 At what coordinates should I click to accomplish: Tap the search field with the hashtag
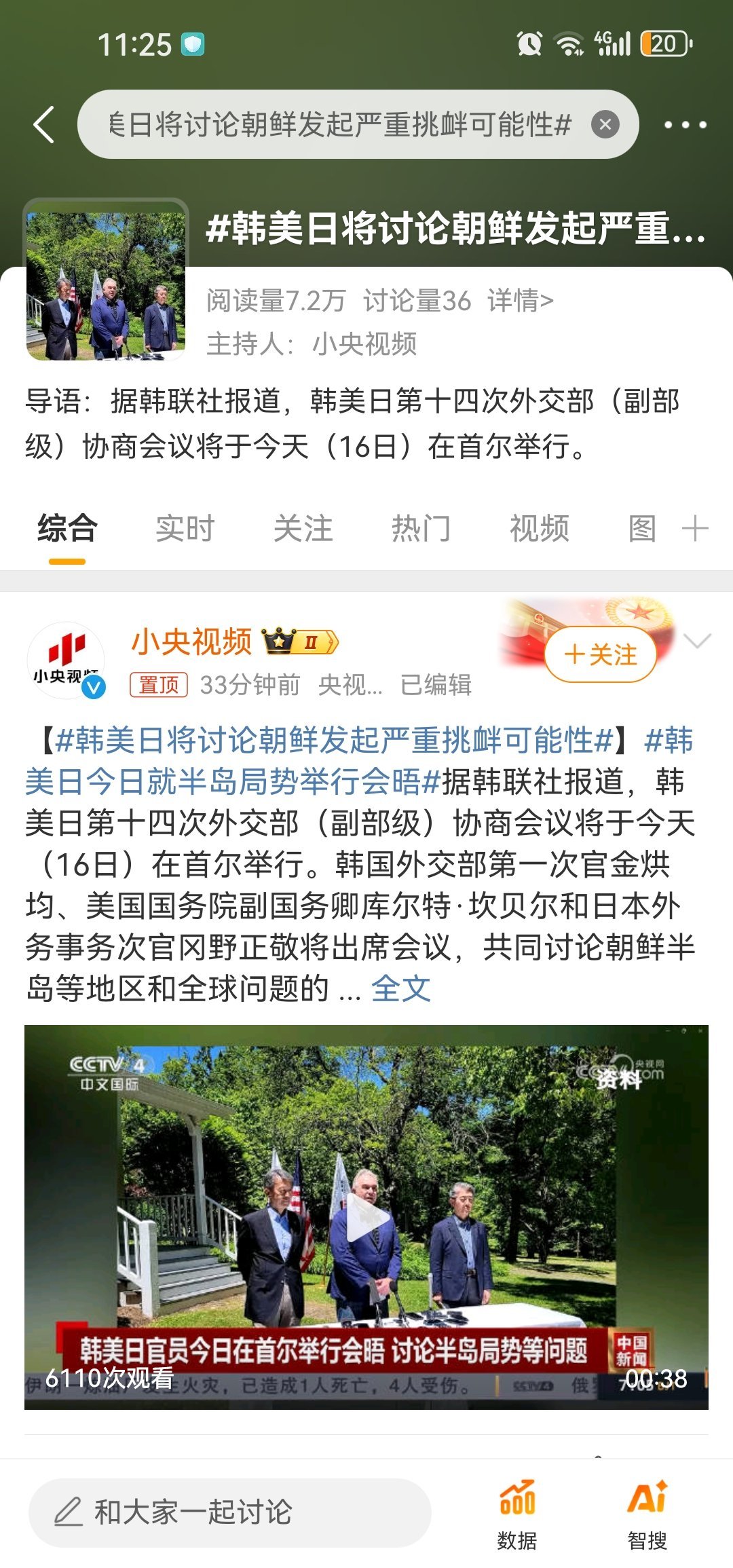pos(339,125)
